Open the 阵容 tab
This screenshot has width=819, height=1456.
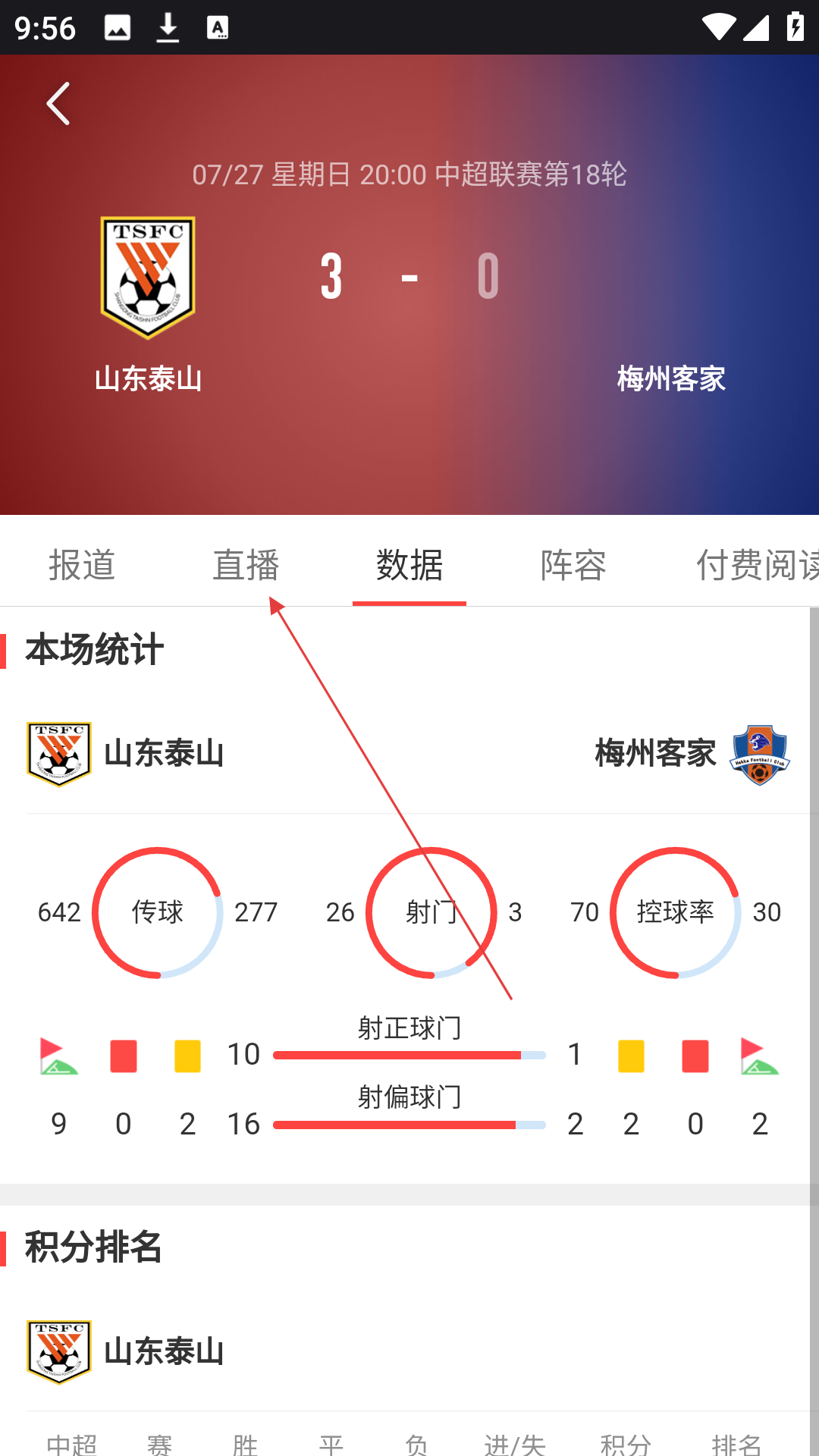pos(573,565)
